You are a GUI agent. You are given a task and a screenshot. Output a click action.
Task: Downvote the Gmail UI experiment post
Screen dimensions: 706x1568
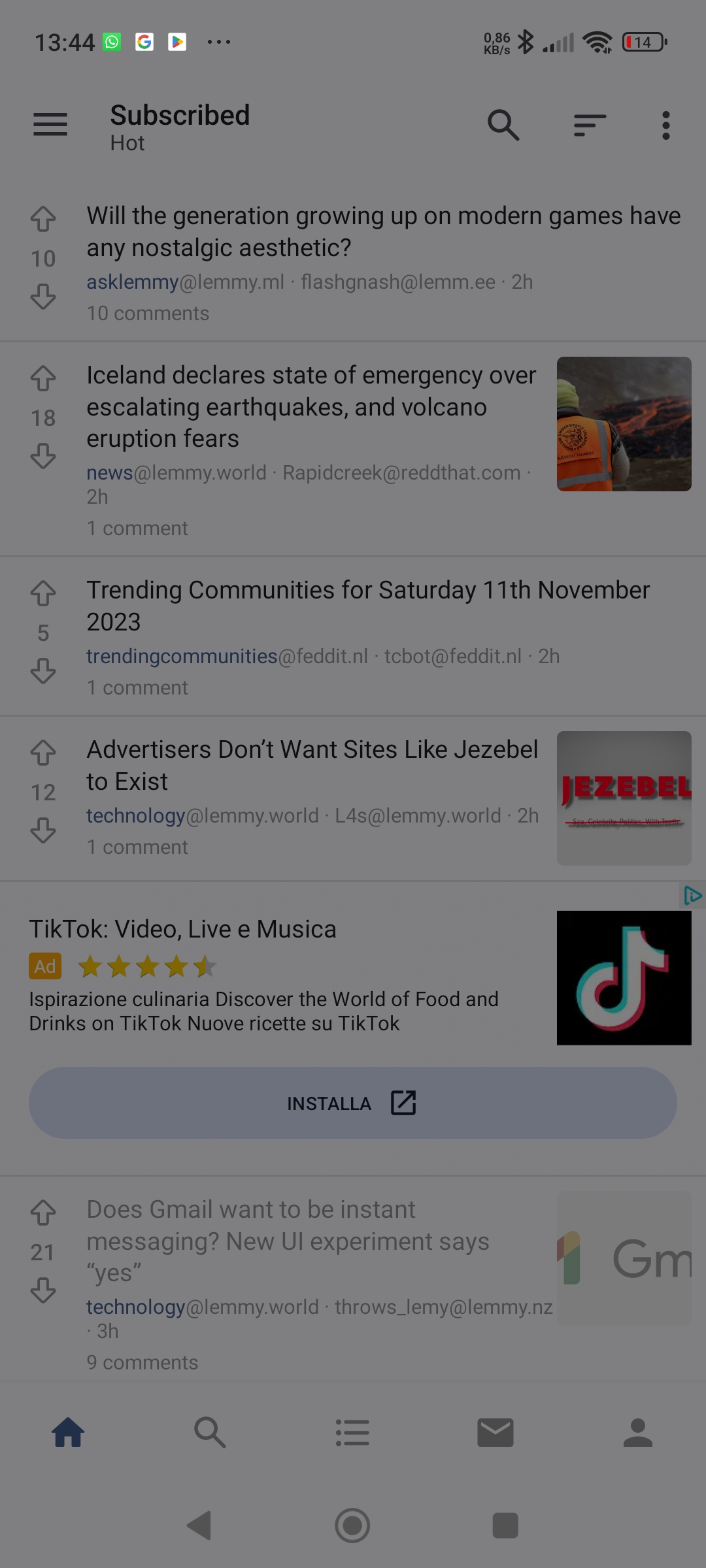click(x=43, y=1290)
